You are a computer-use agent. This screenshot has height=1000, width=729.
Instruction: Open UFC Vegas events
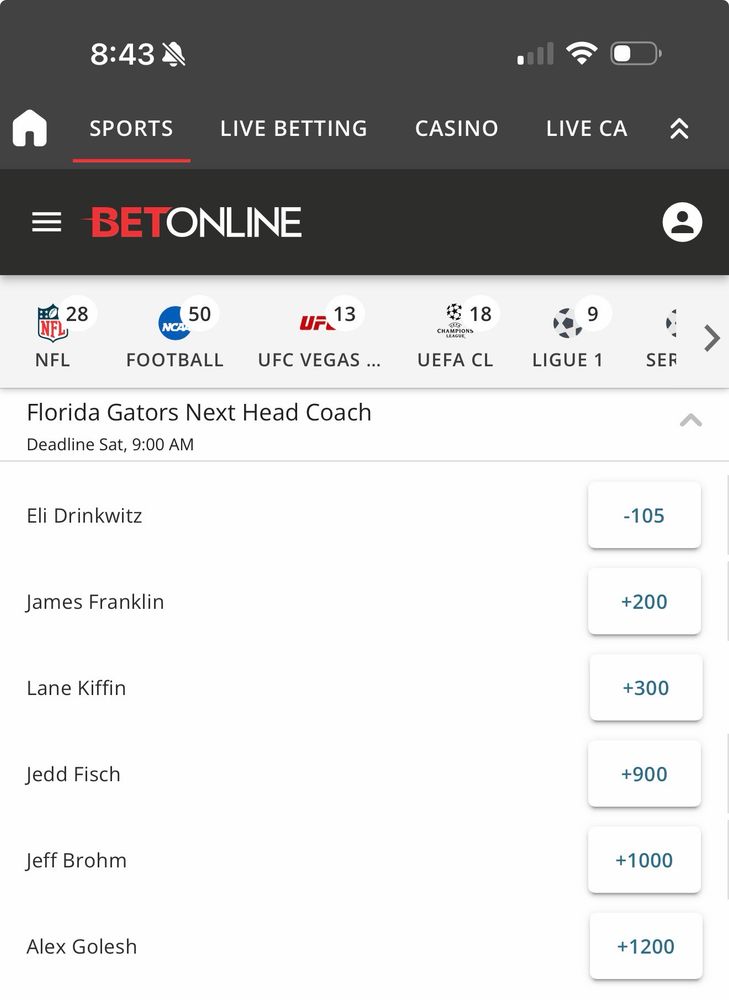coord(320,335)
